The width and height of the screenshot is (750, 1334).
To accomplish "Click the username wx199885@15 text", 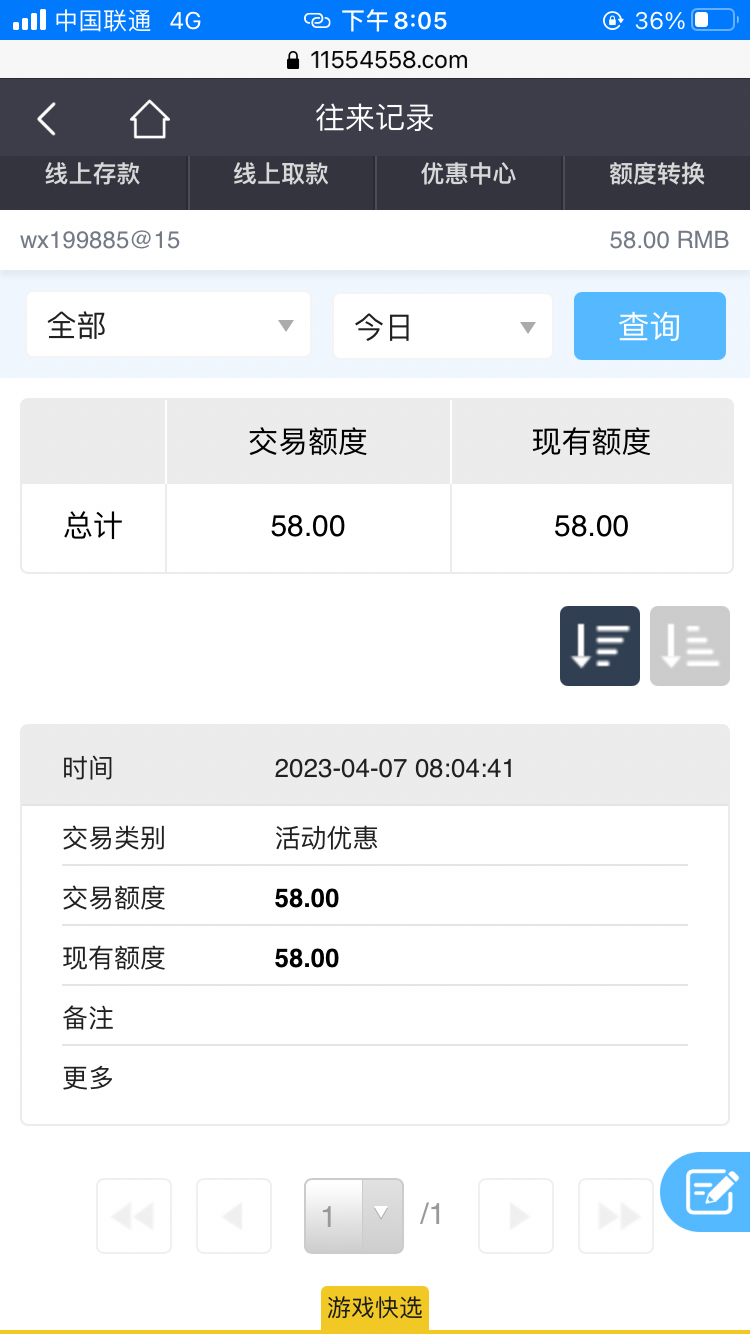I will (95, 240).
